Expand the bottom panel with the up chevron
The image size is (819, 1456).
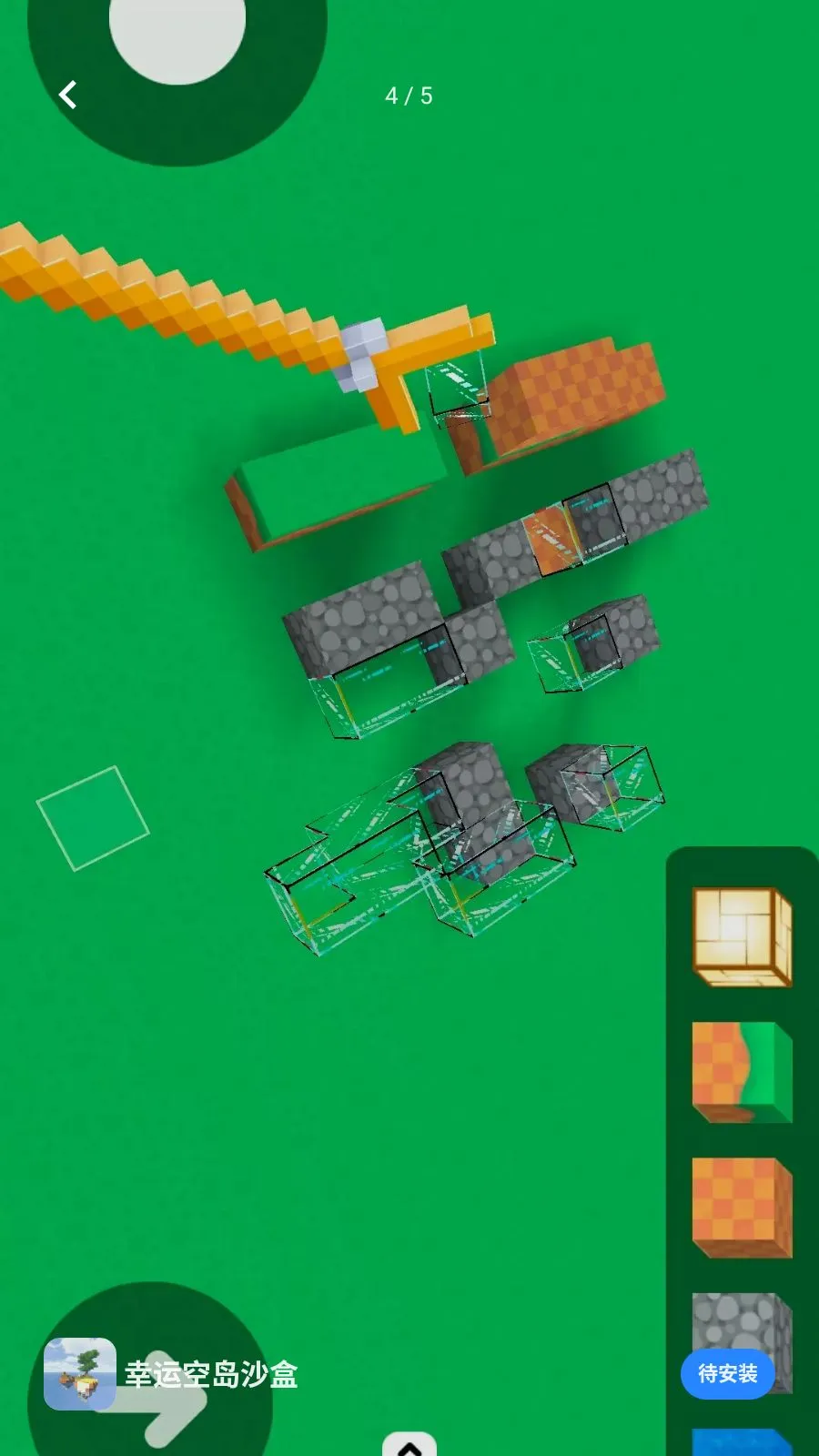pyautogui.click(x=409, y=1446)
